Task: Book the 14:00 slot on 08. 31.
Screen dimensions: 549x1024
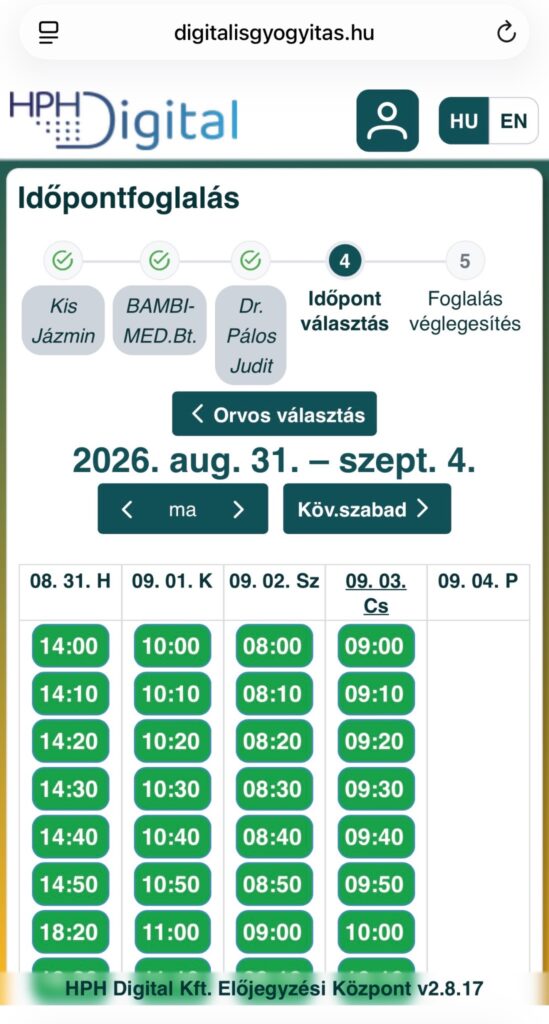Action: click(x=71, y=646)
